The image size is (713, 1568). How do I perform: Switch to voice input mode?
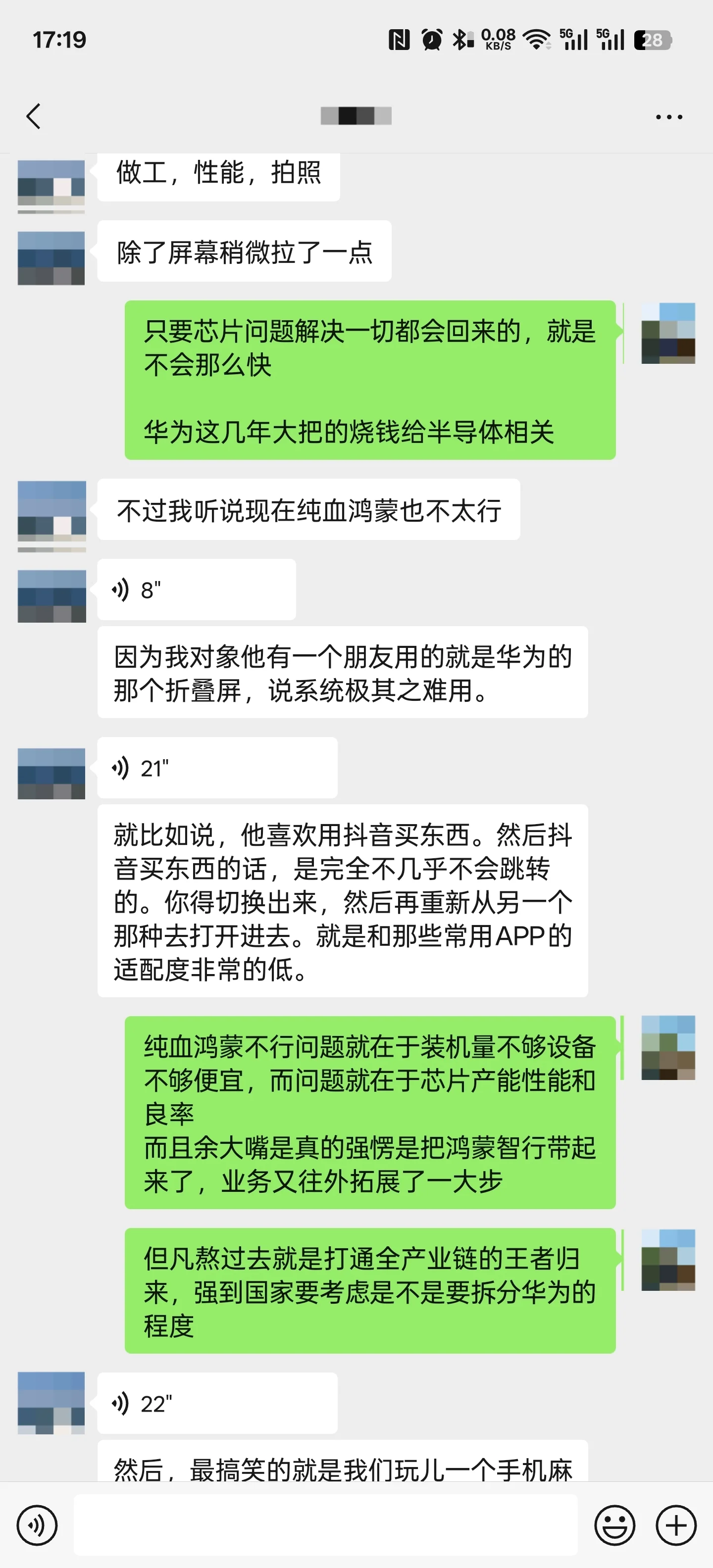(x=37, y=1525)
